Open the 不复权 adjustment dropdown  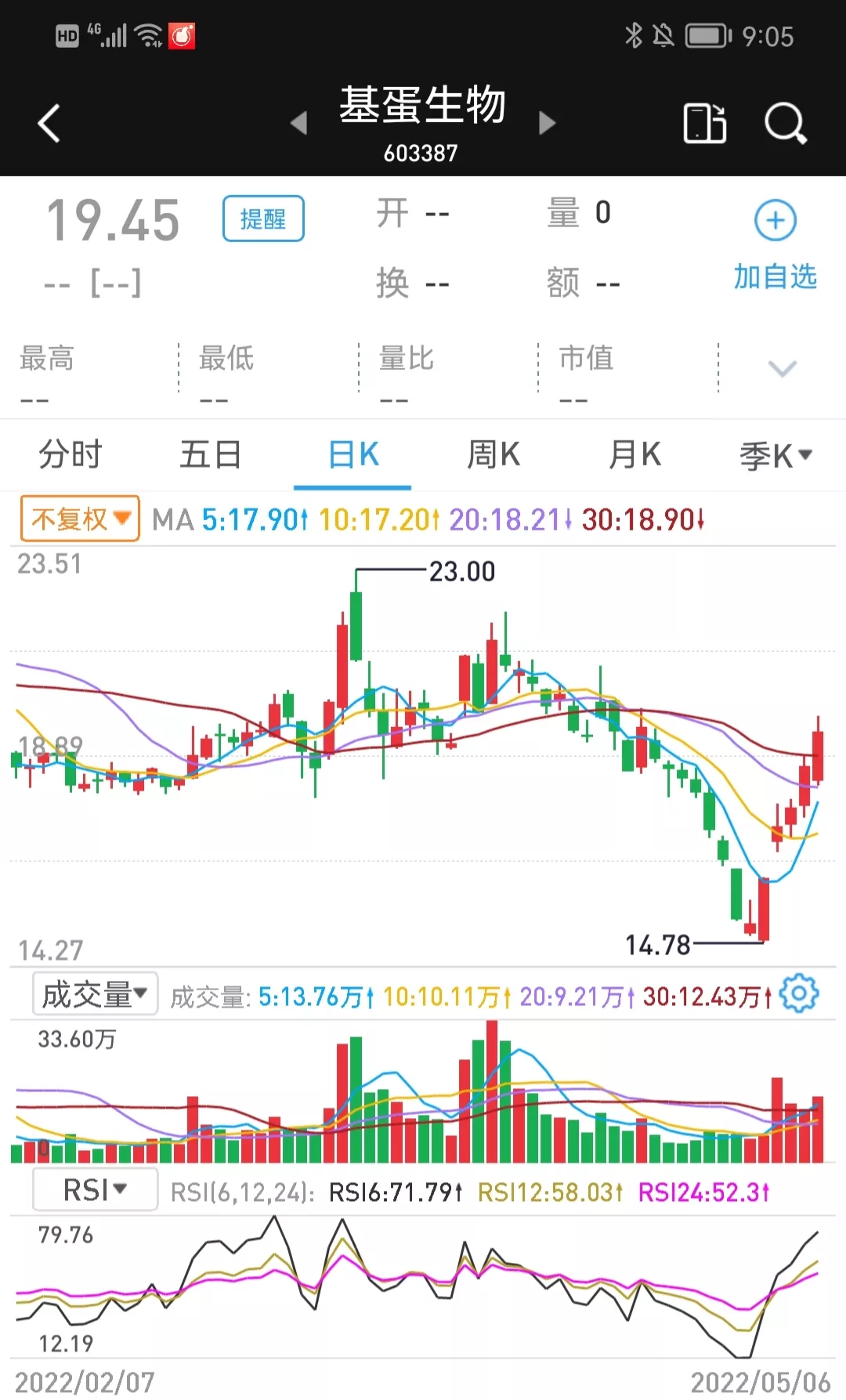(x=80, y=519)
